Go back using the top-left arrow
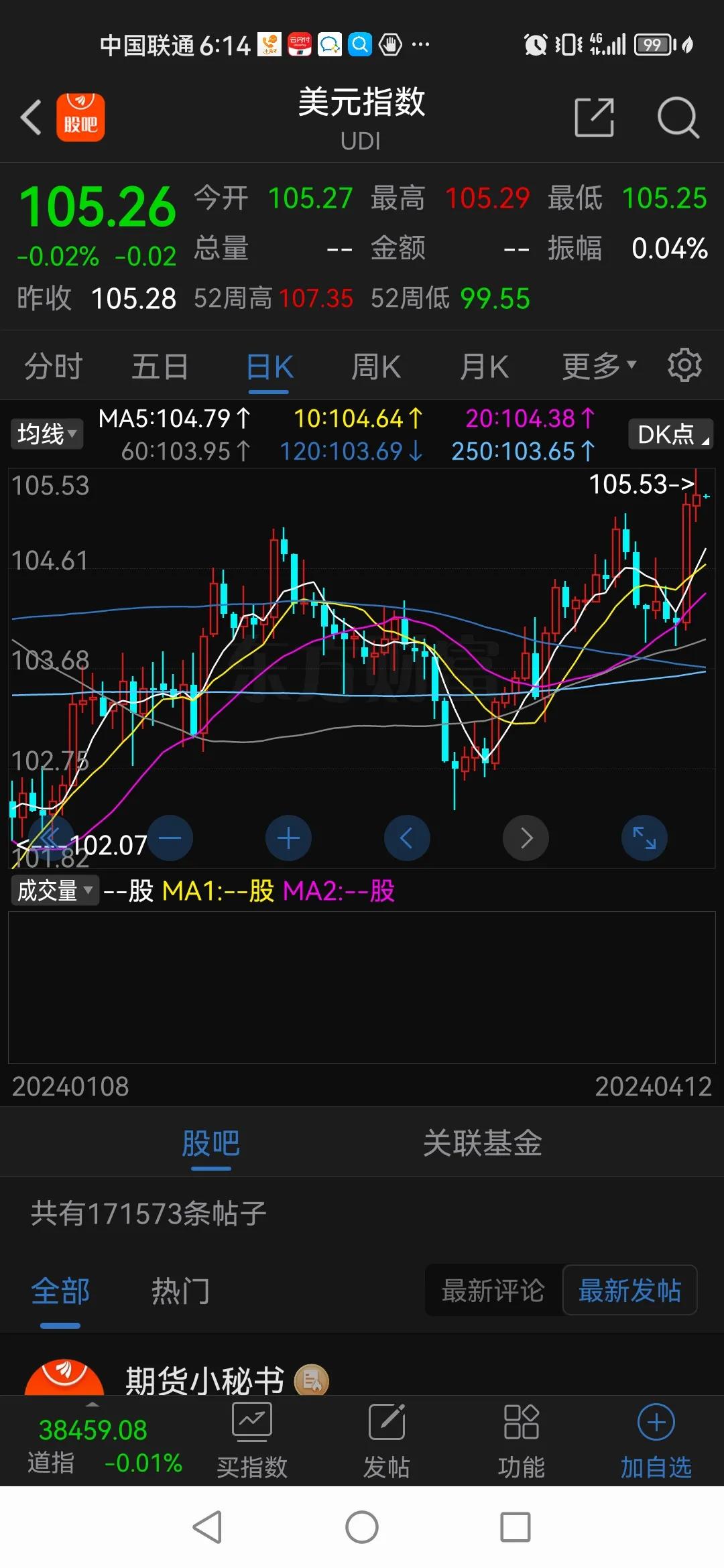 [31, 118]
